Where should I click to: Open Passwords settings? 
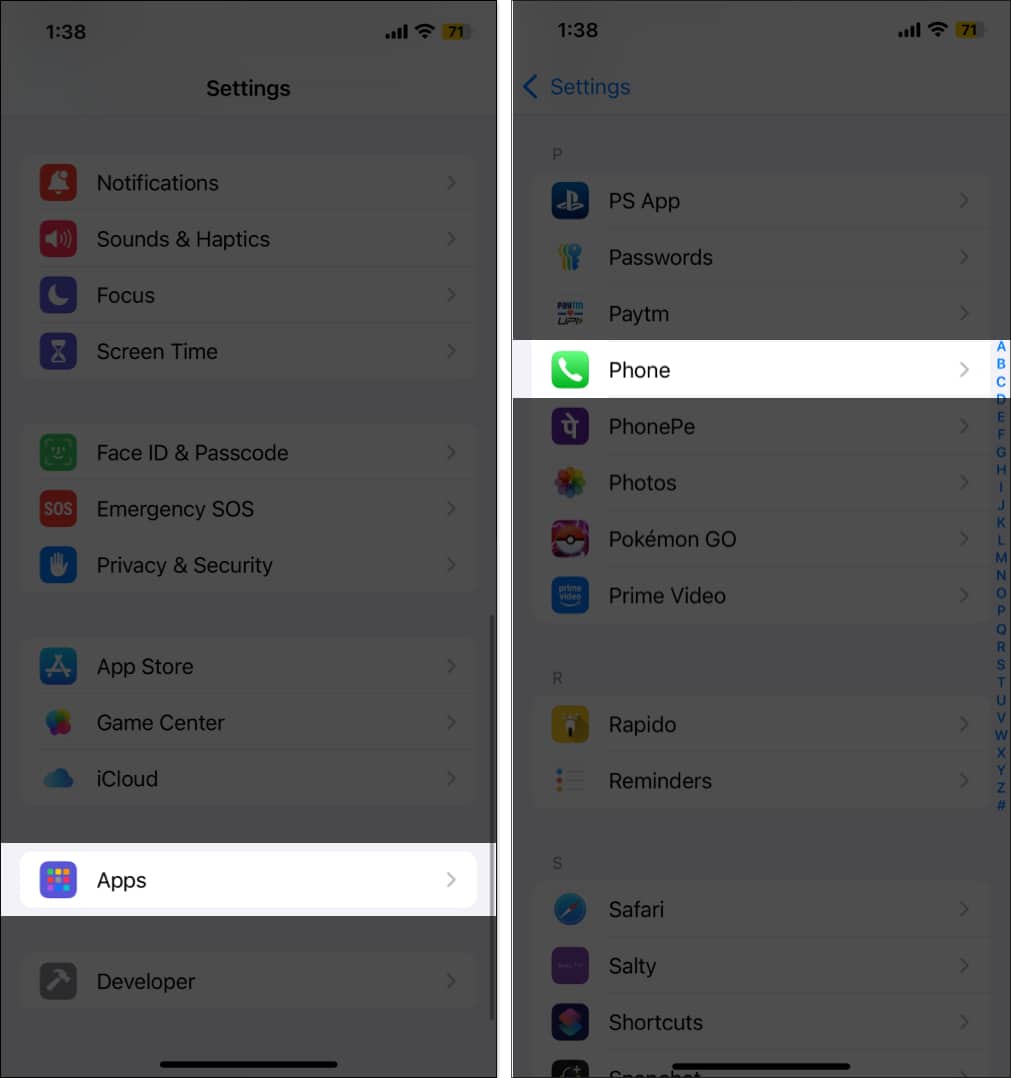(760, 257)
